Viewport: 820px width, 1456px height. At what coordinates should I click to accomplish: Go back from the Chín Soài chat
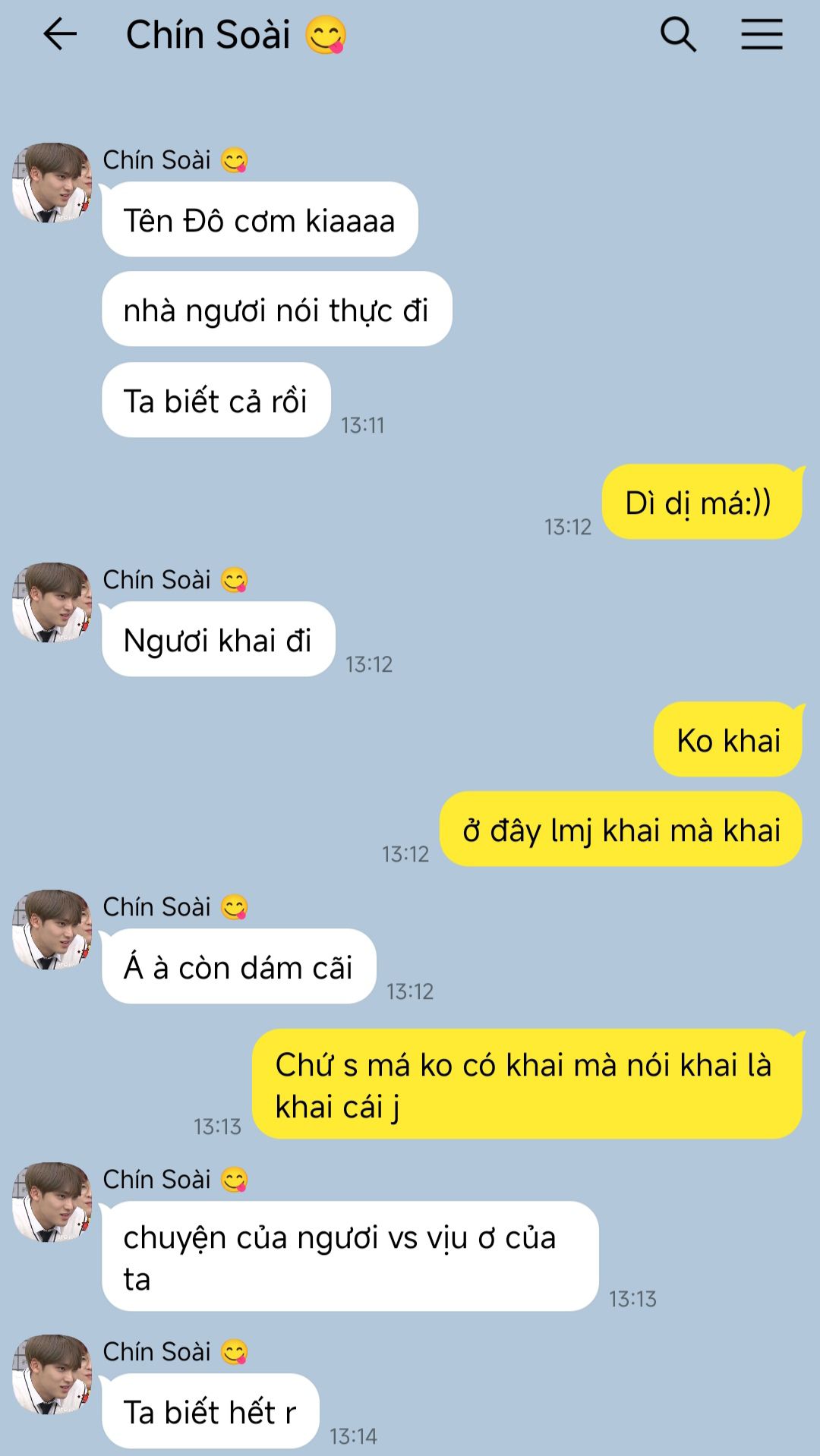[x=60, y=35]
